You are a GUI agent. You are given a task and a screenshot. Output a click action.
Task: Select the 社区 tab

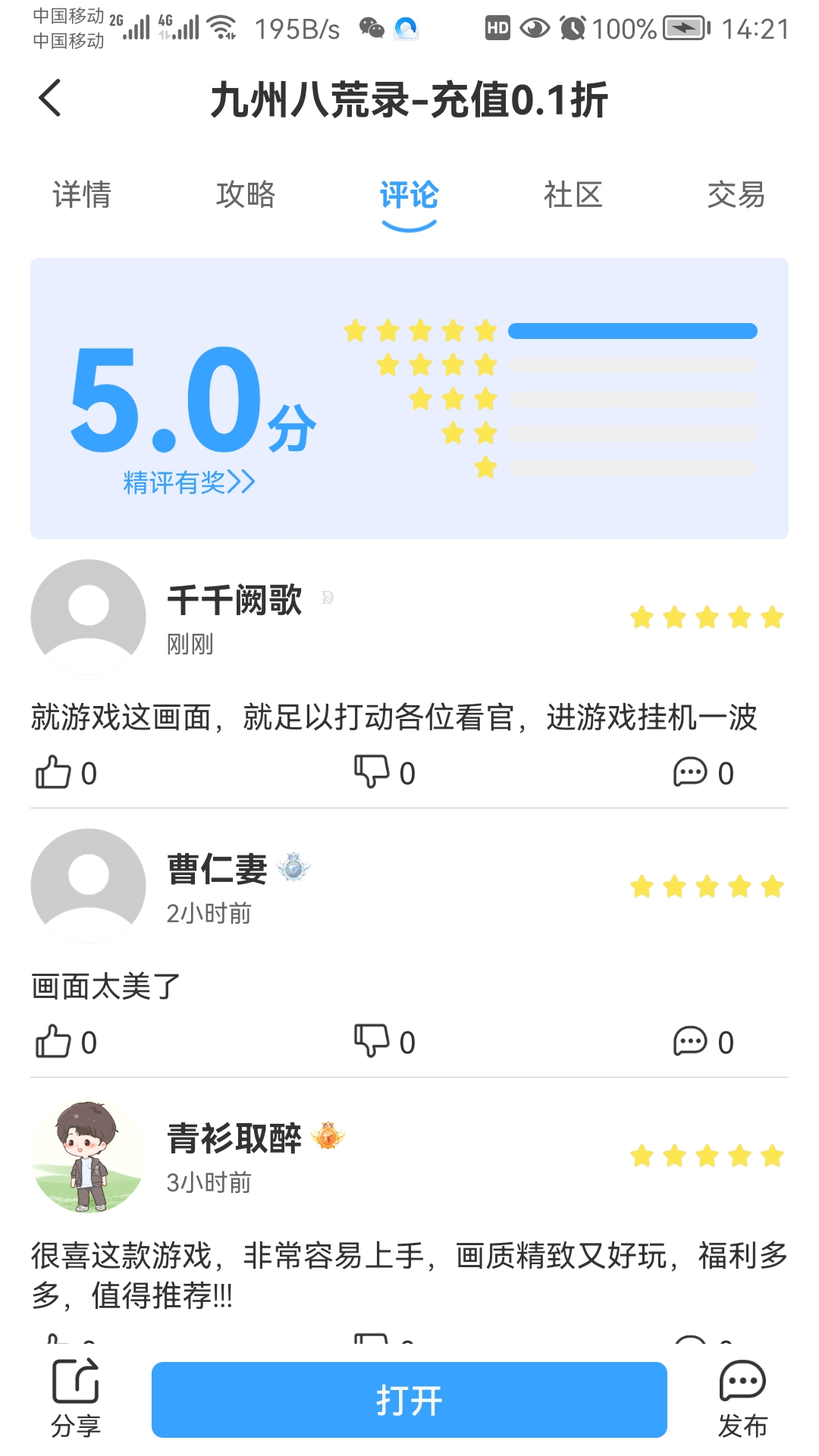573,195
